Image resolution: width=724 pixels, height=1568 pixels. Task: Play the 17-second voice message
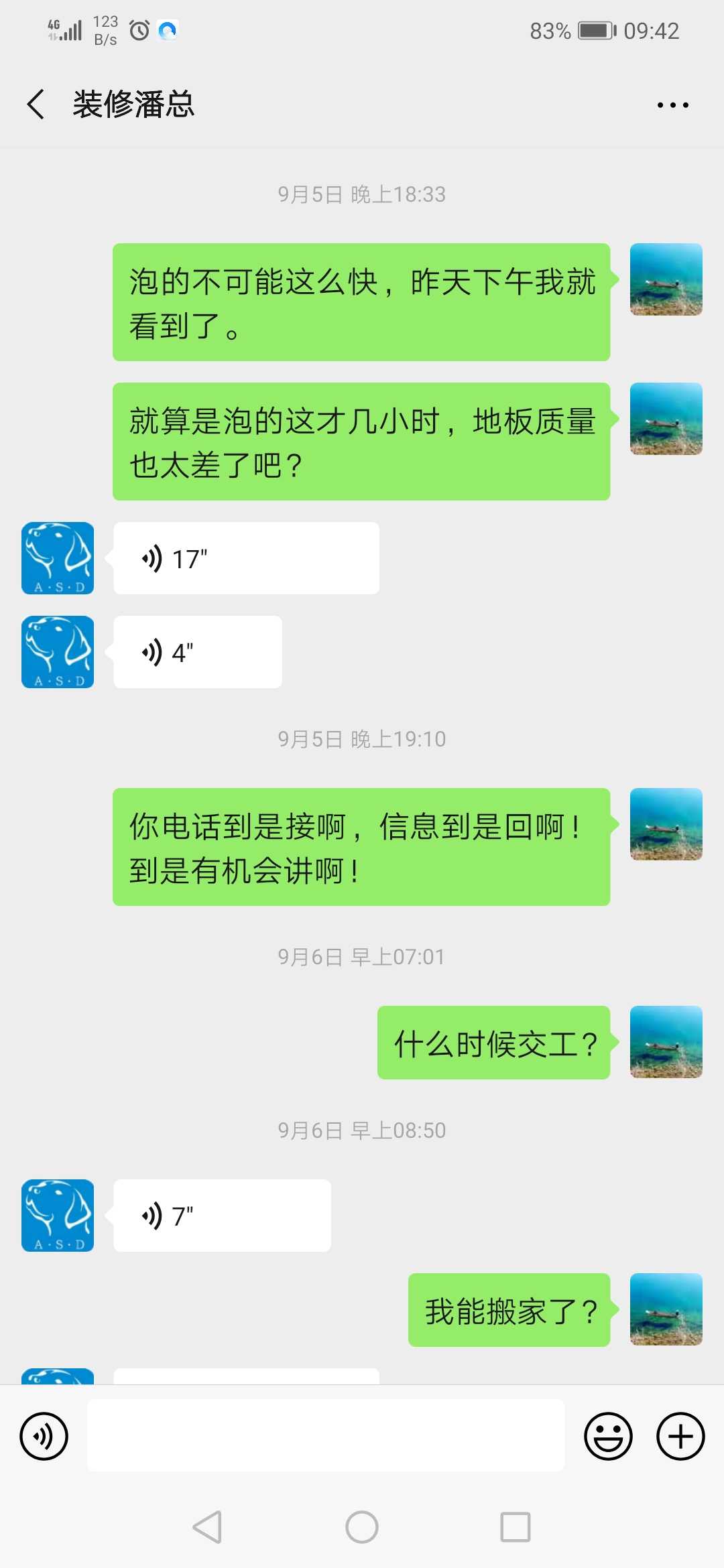245,558
